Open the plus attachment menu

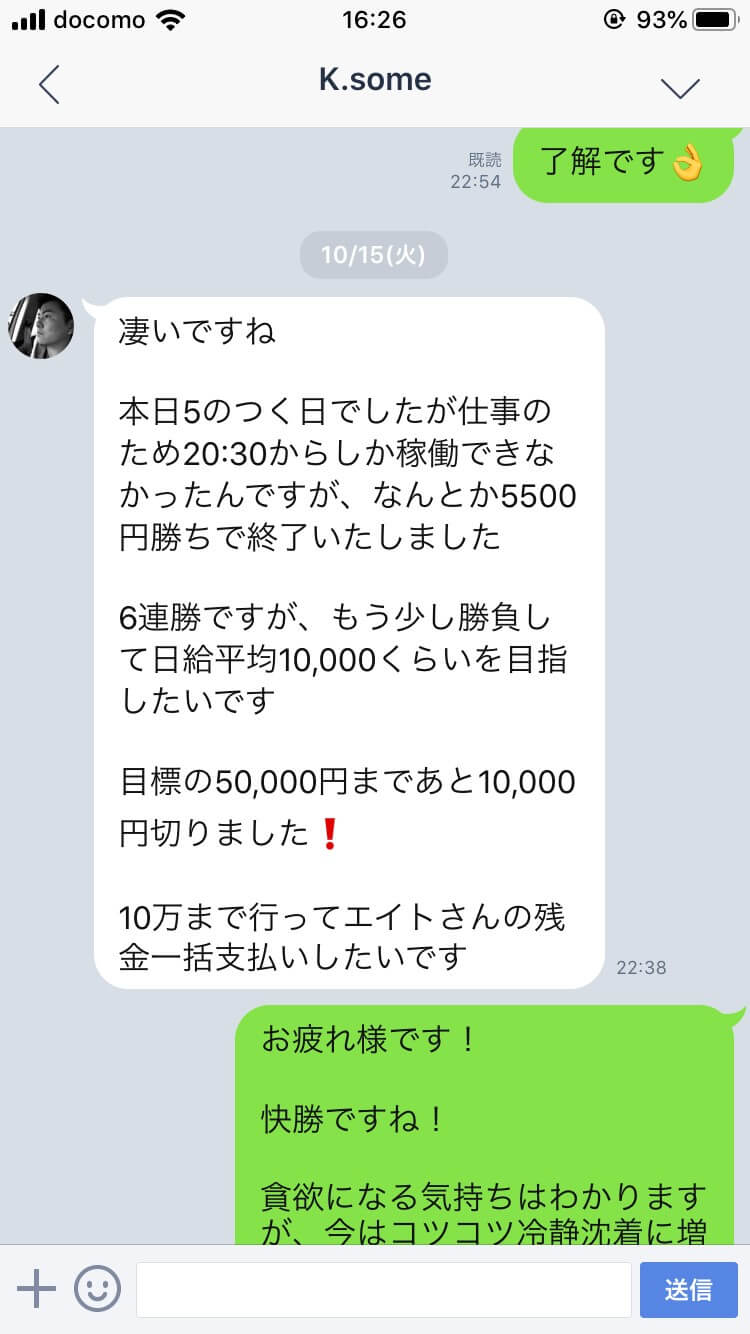(x=36, y=1289)
